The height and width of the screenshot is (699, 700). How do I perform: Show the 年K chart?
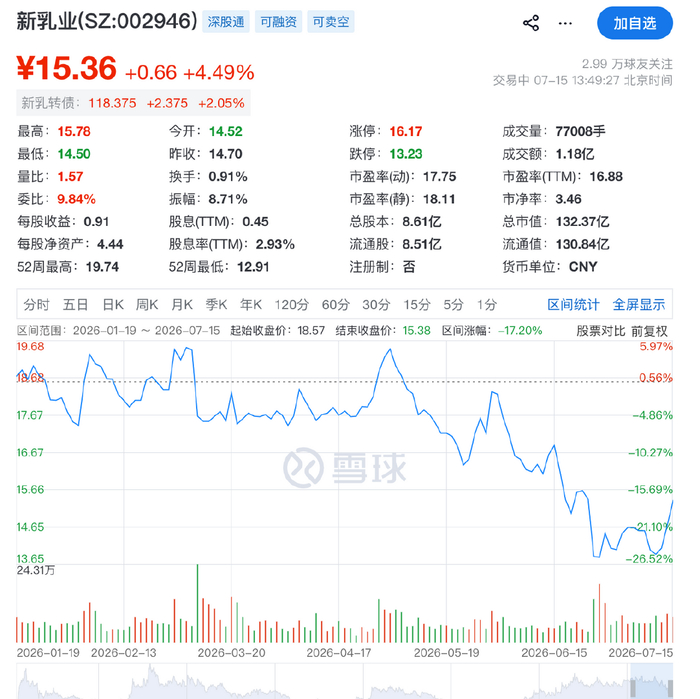250,304
